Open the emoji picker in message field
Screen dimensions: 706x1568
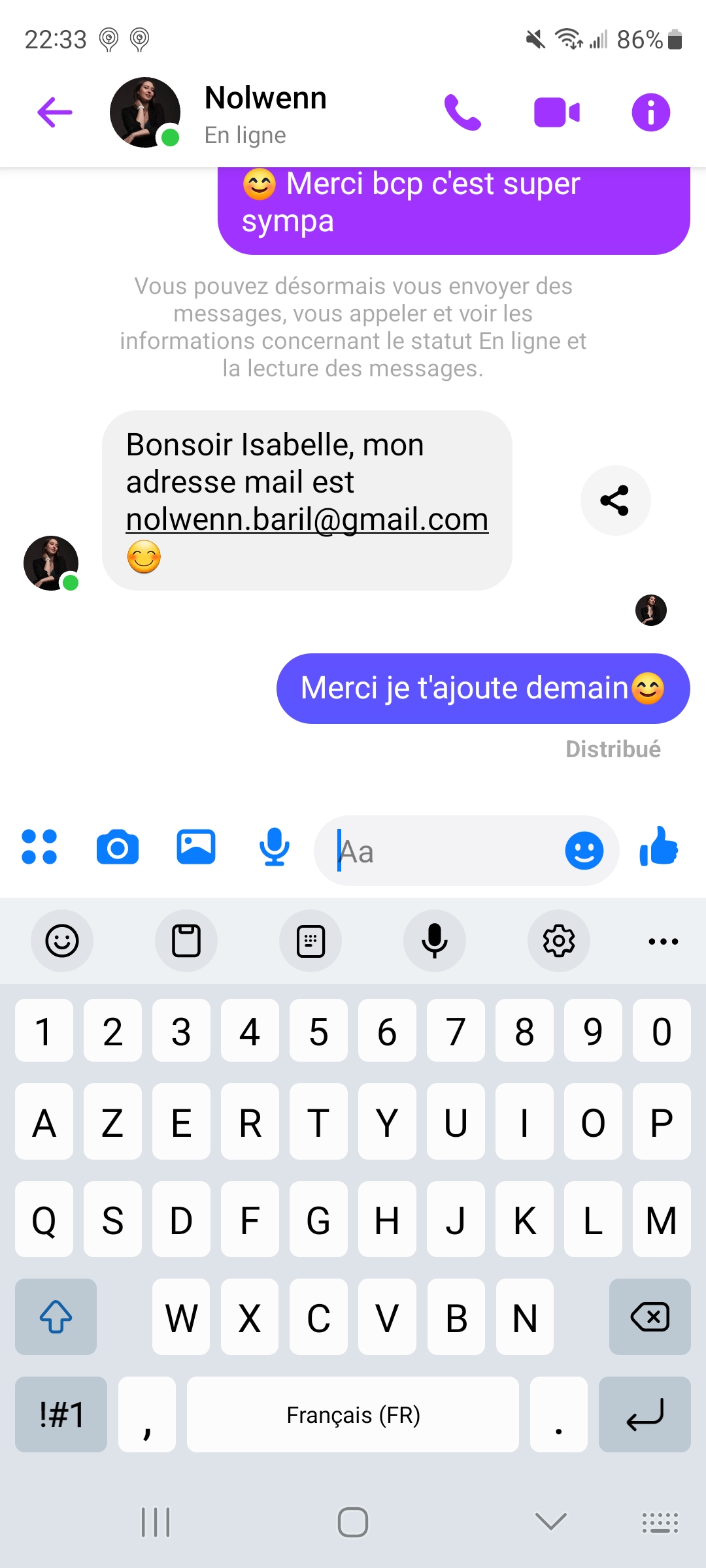[584, 851]
